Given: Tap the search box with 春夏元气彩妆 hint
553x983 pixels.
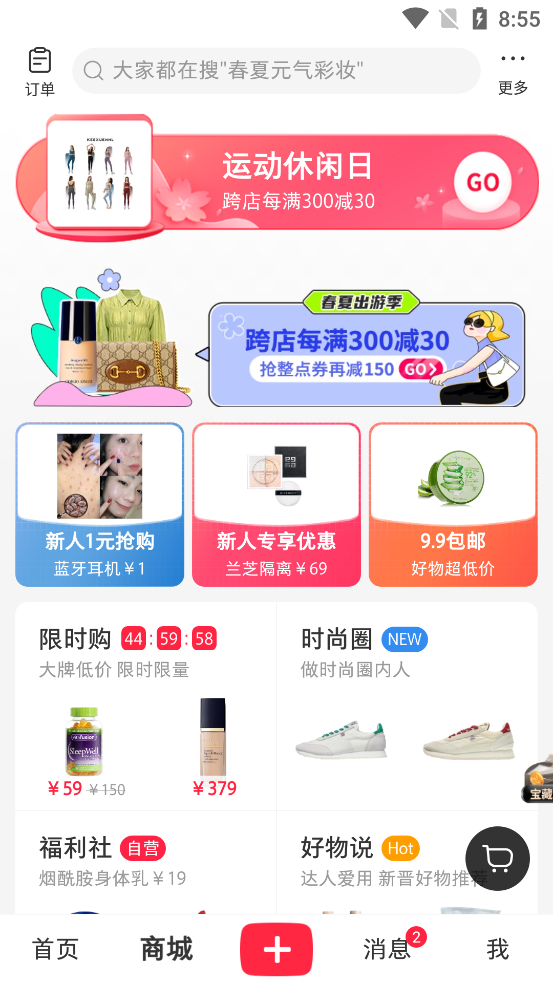Looking at the screenshot, I should click(276, 71).
